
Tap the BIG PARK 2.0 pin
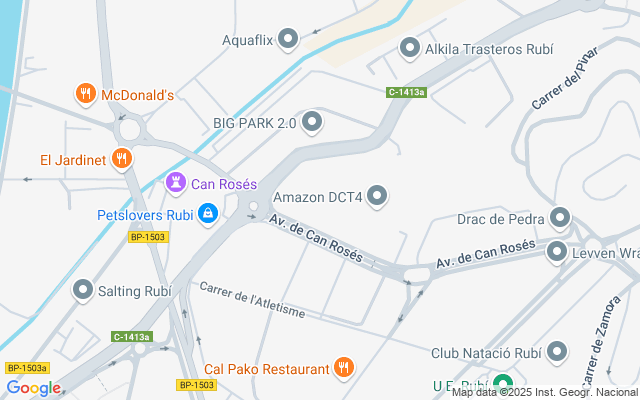[x=312, y=122]
